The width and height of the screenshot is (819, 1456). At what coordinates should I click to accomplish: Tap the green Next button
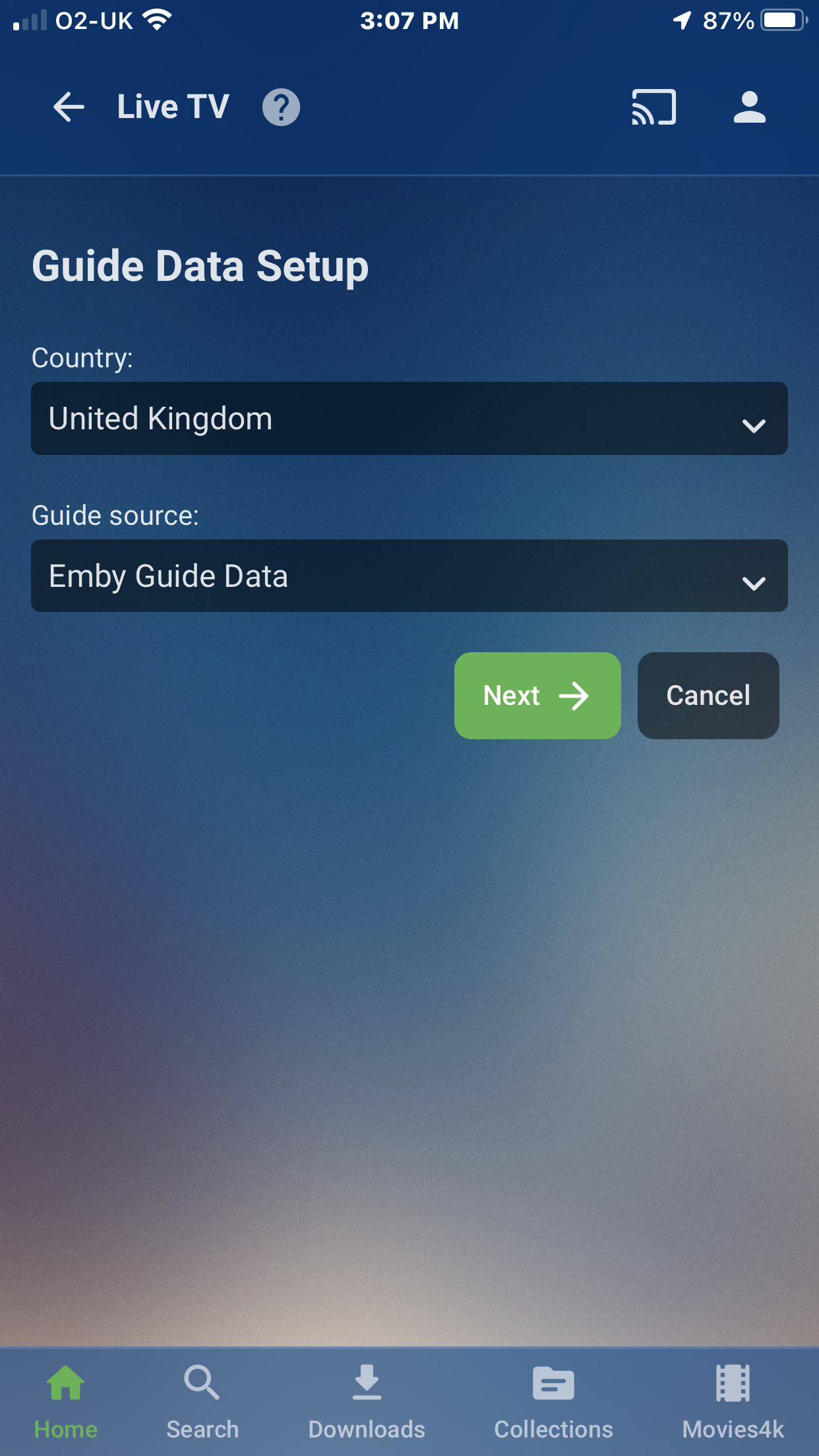click(537, 696)
